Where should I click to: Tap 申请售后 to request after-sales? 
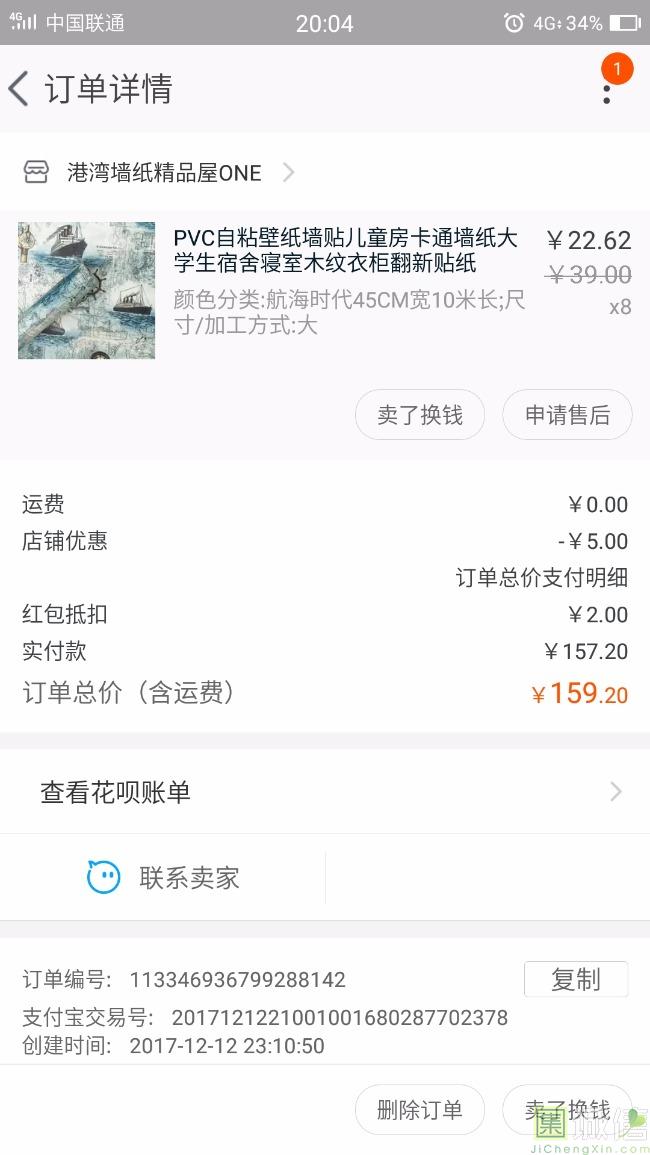point(567,415)
